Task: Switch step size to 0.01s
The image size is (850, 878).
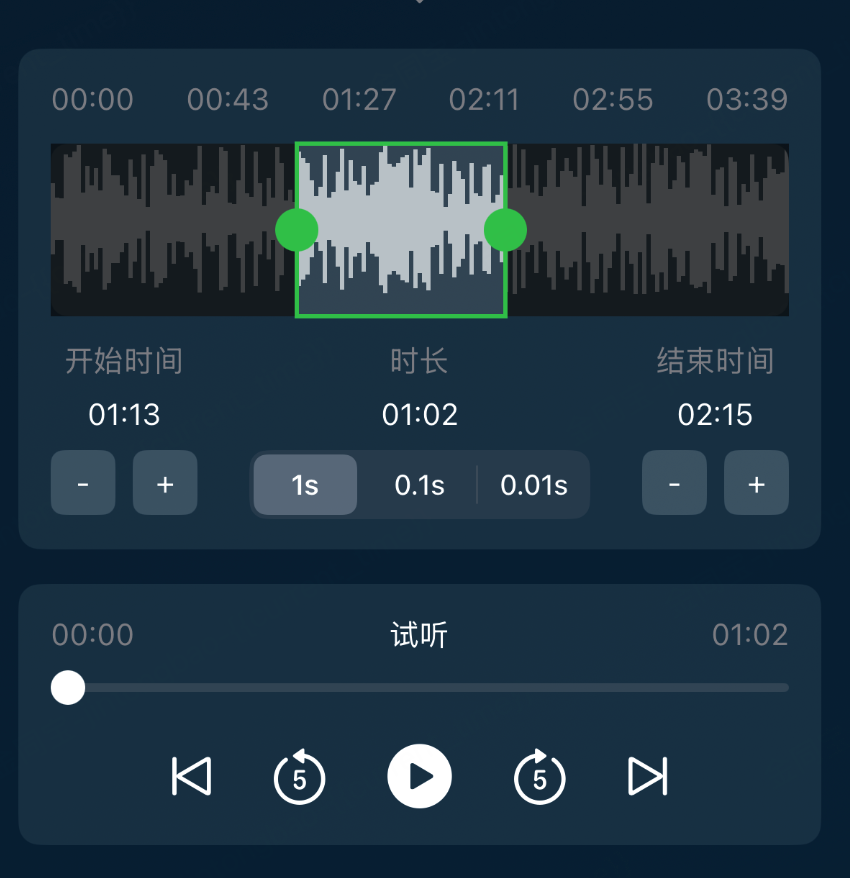Action: pos(533,485)
